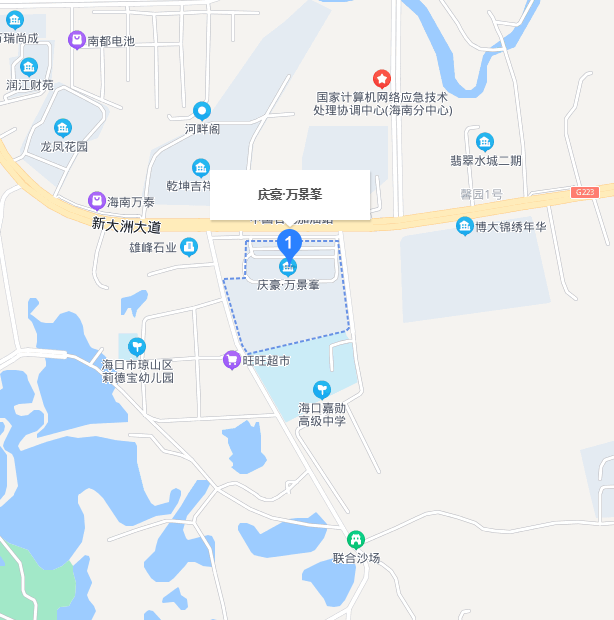
Task: Open the 博大锦绣年华 residence marker
Action: click(x=464, y=226)
